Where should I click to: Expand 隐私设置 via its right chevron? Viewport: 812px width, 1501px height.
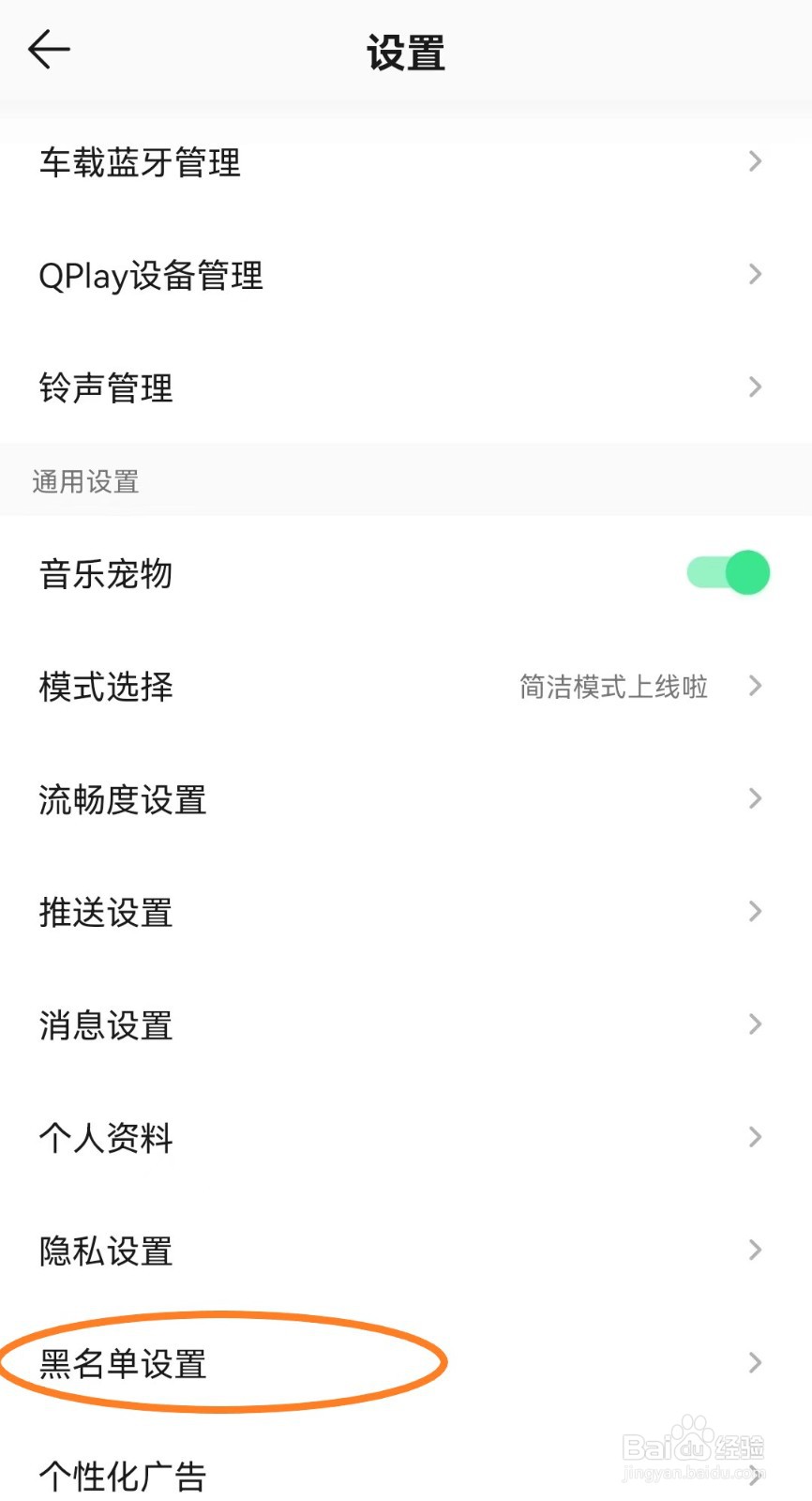tap(756, 1250)
